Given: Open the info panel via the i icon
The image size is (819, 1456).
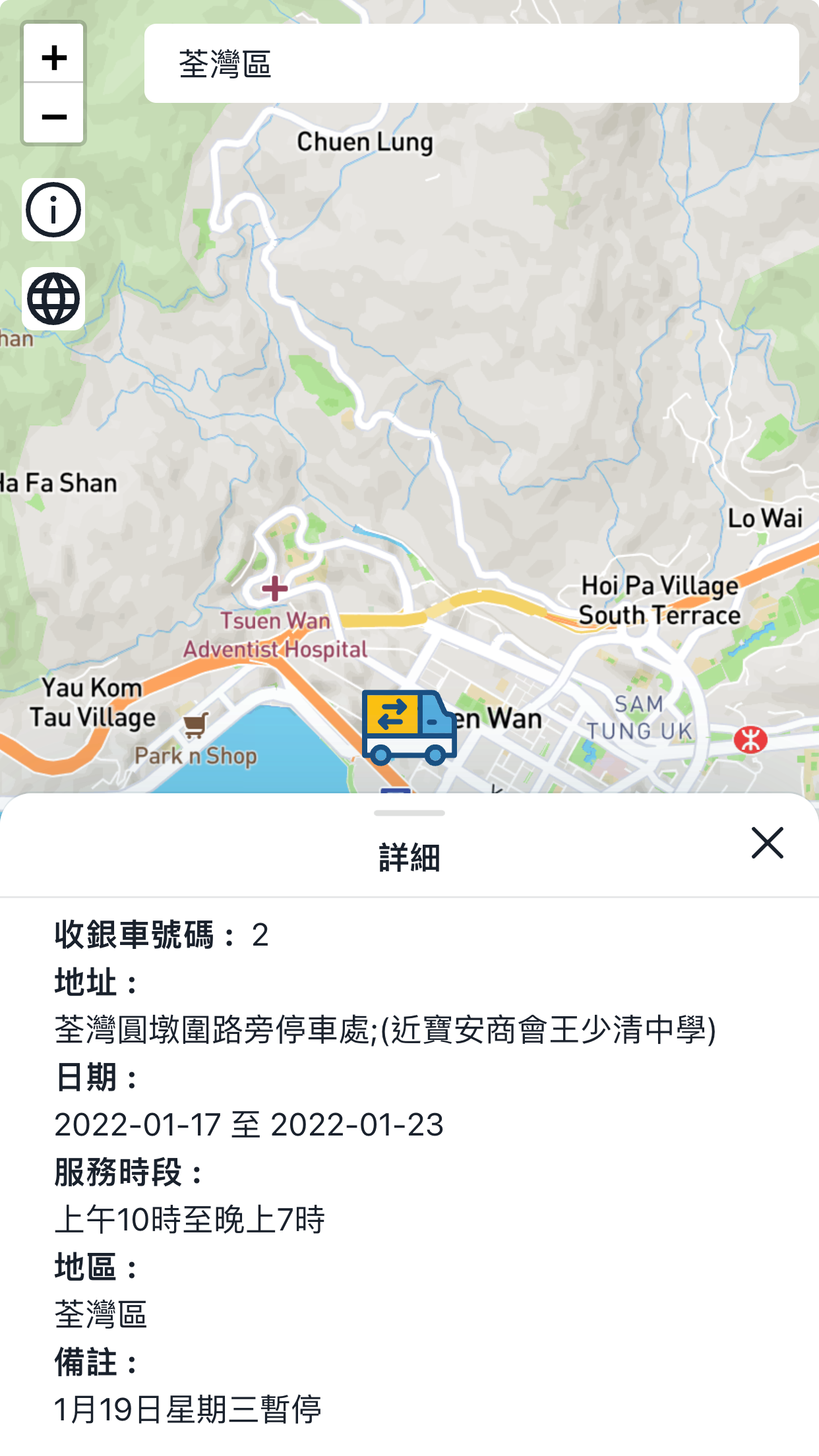Looking at the screenshot, I should 54,210.
